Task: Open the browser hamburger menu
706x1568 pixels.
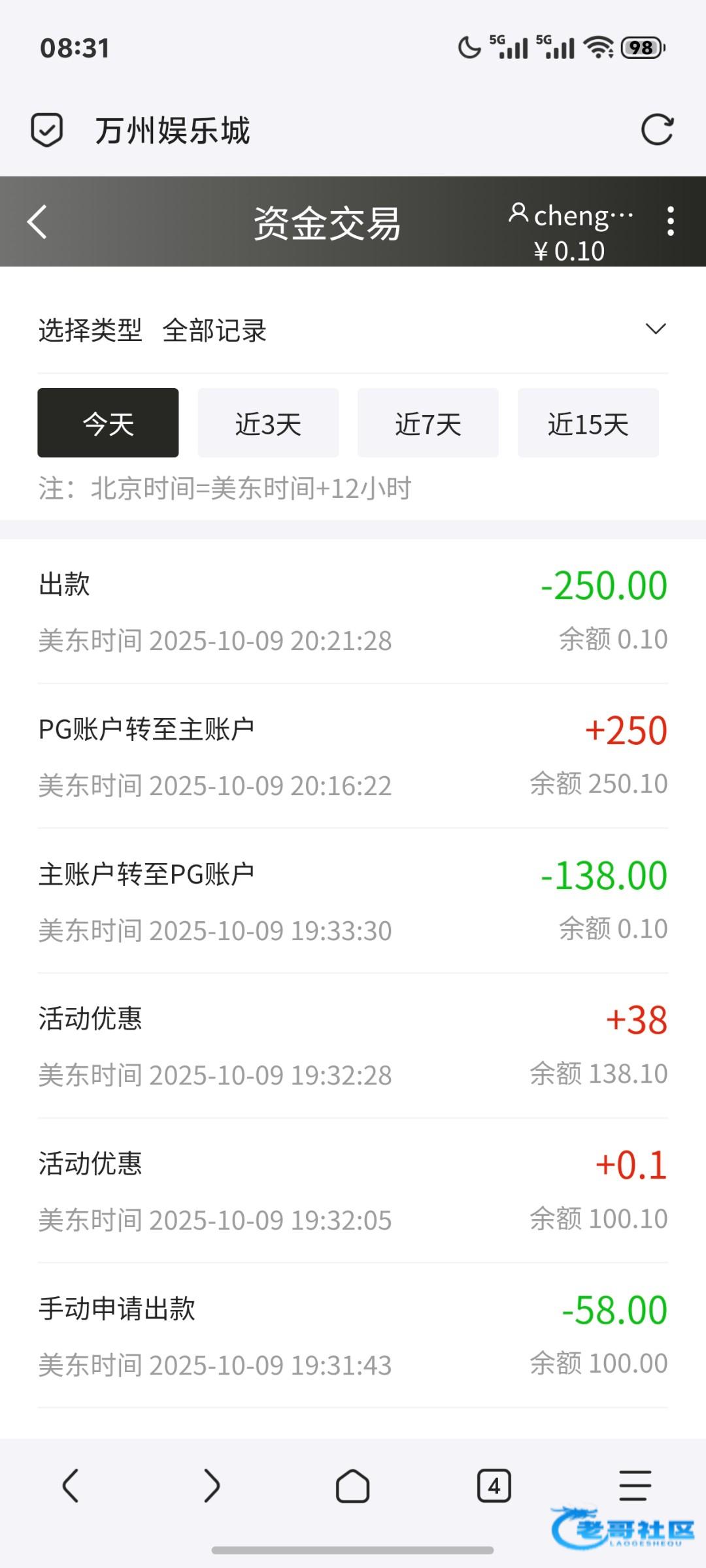Action: [x=635, y=1485]
